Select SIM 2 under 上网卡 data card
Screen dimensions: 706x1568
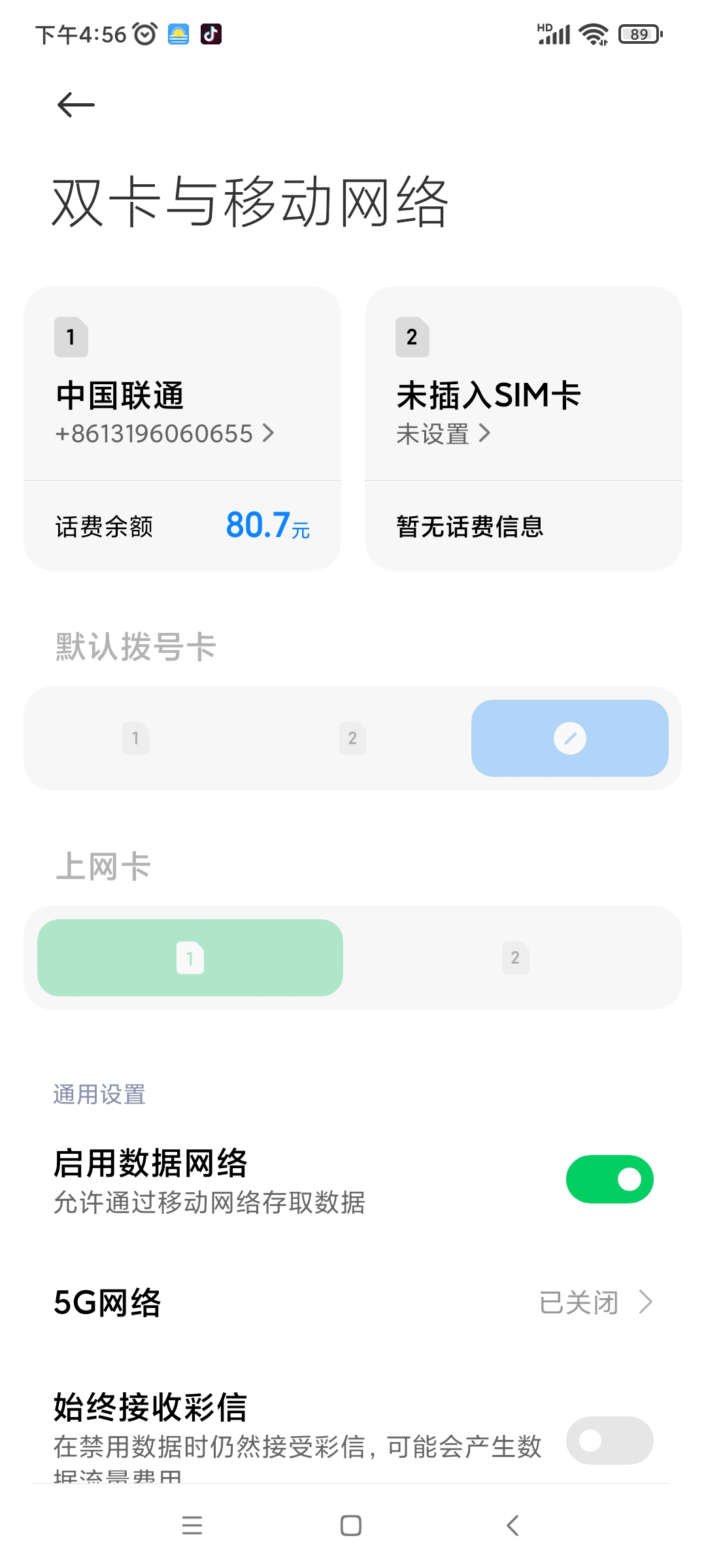tap(516, 958)
